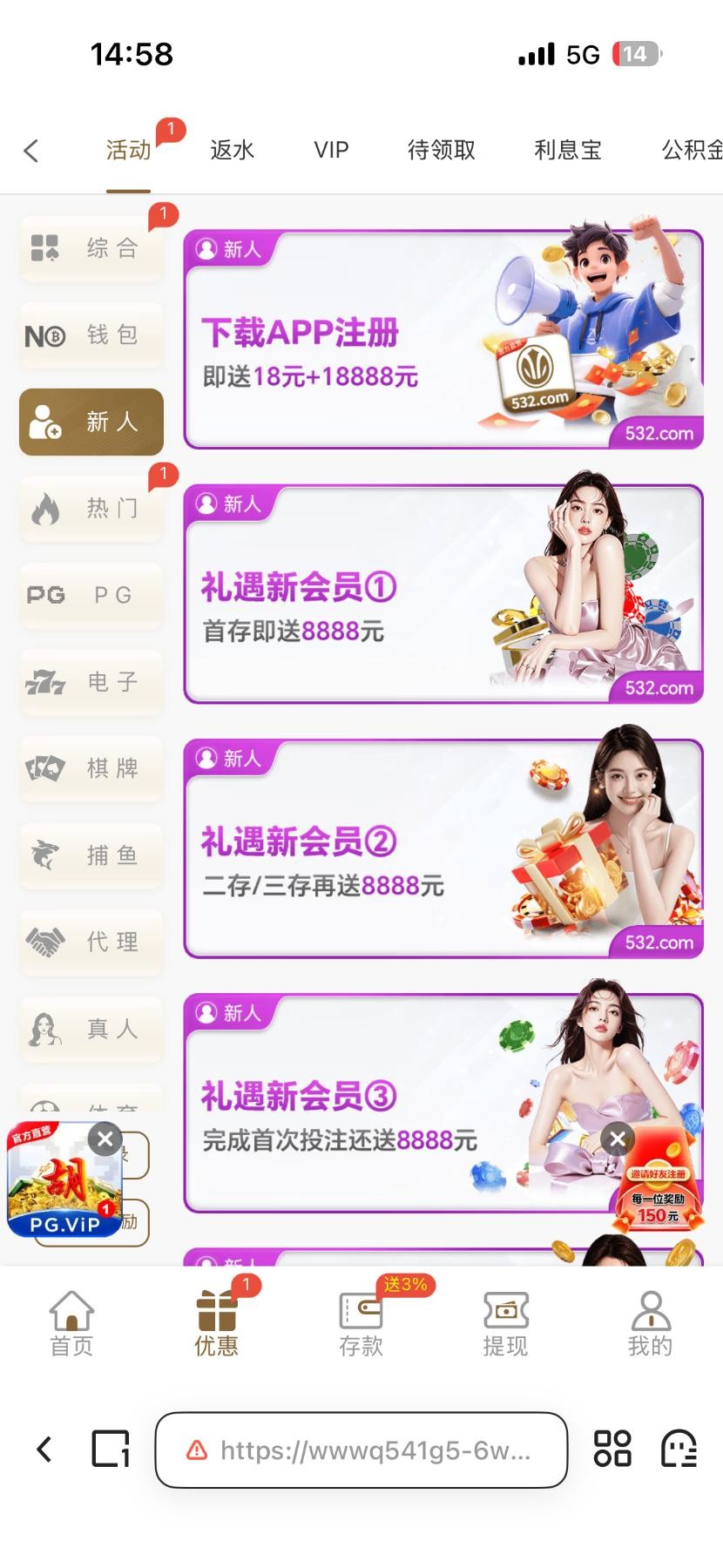Open the 待领取 rewards tab
This screenshot has width=723, height=1568.
pyautogui.click(x=441, y=150)
